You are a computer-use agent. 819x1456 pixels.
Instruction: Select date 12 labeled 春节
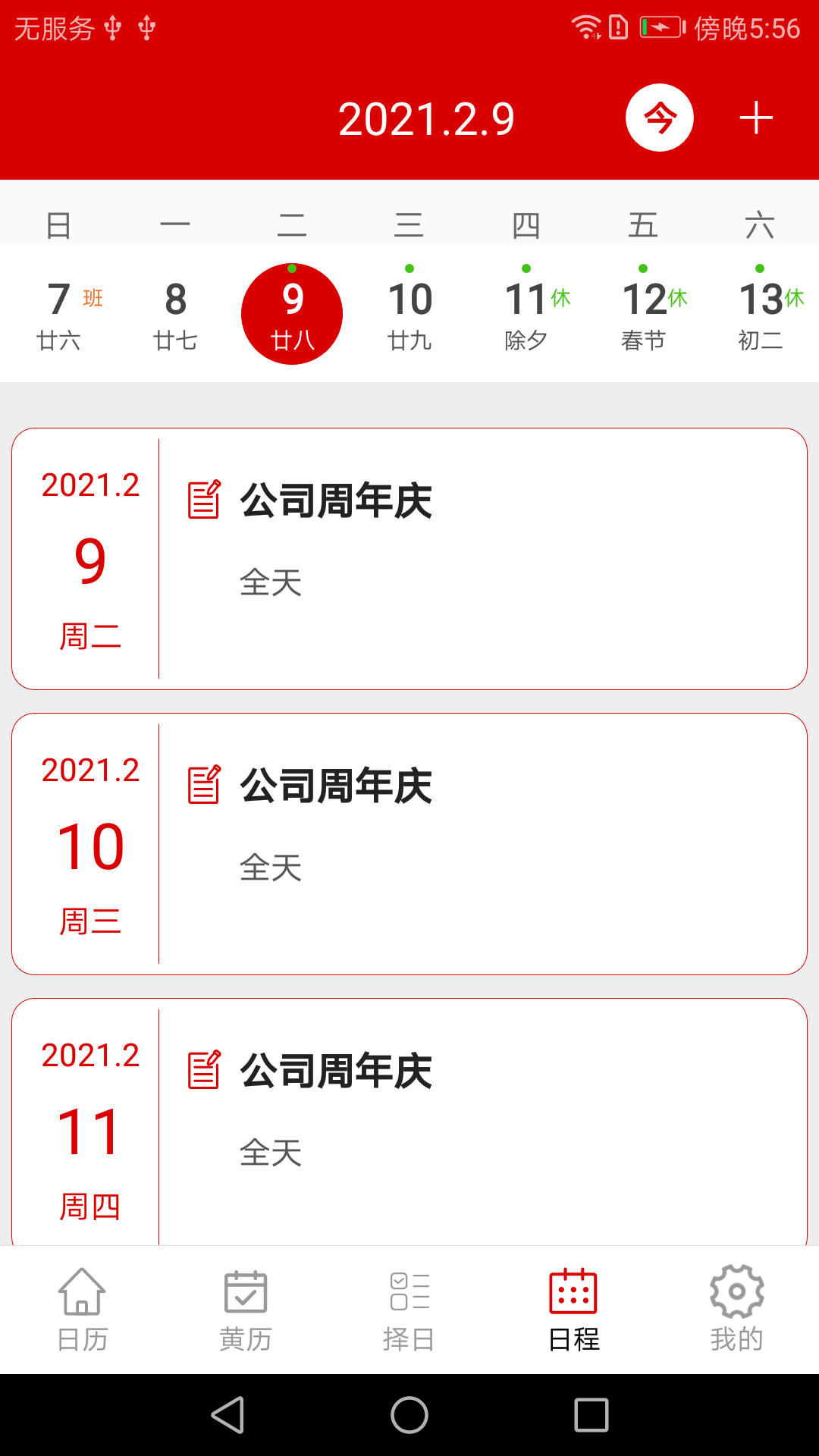point(642,311)
